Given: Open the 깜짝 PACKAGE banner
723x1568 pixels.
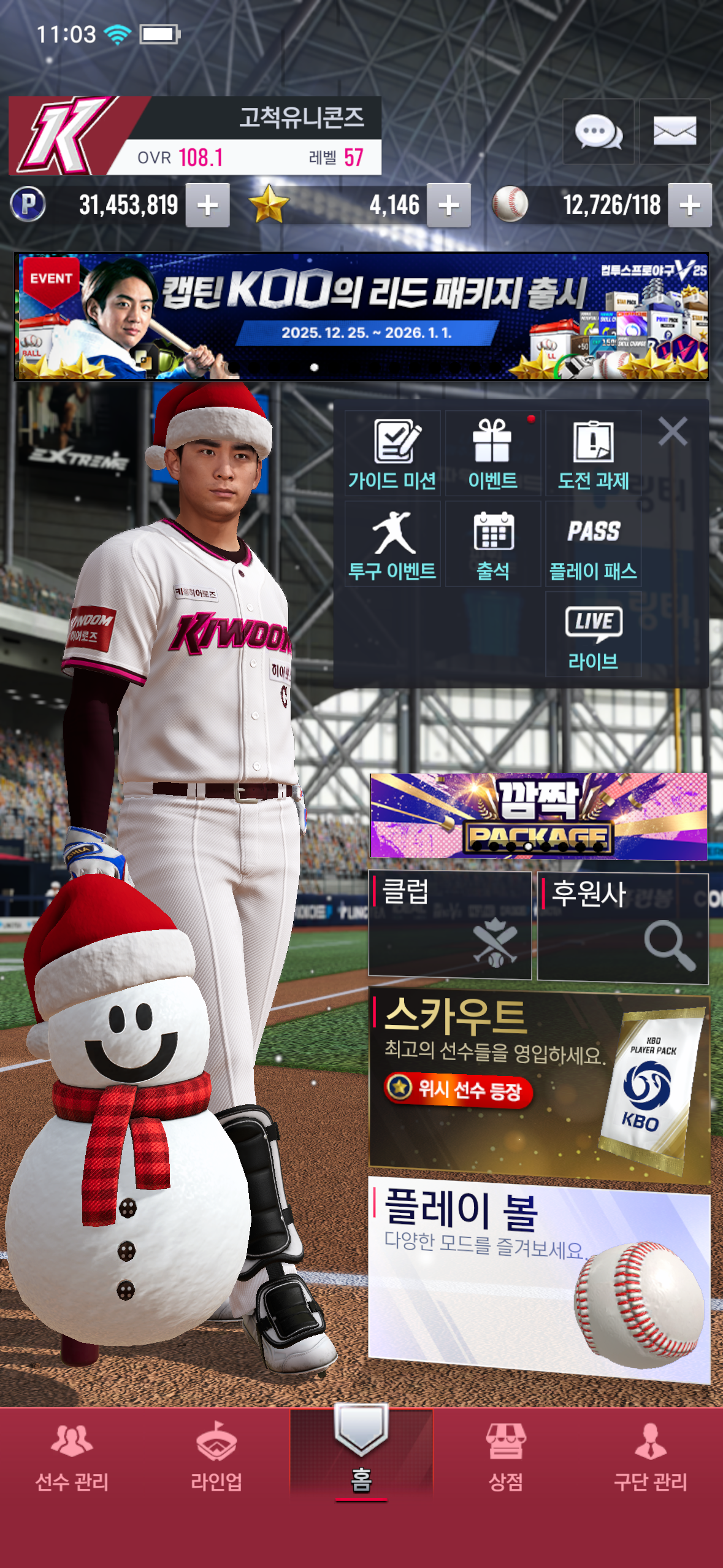Looking at the screenshot, I should pos(538,816).
